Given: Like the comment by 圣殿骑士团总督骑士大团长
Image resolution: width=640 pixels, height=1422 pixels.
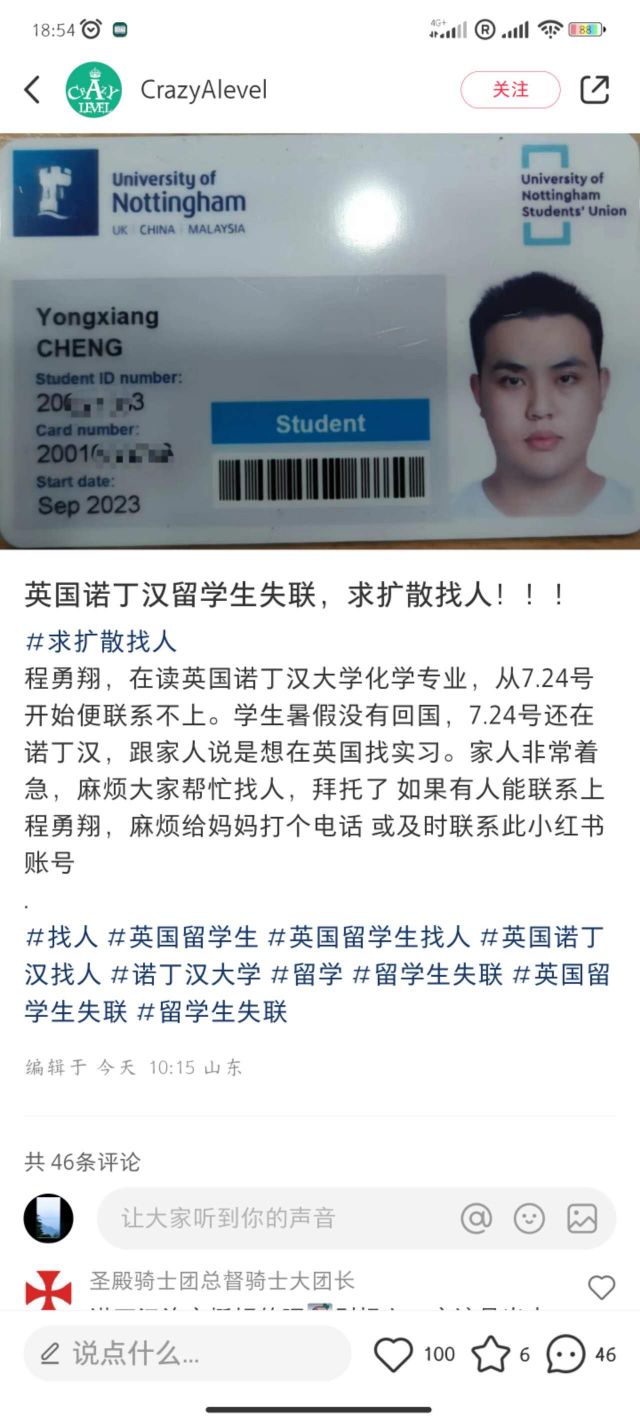Looking at the screenshot, I should coord(601,1288).
